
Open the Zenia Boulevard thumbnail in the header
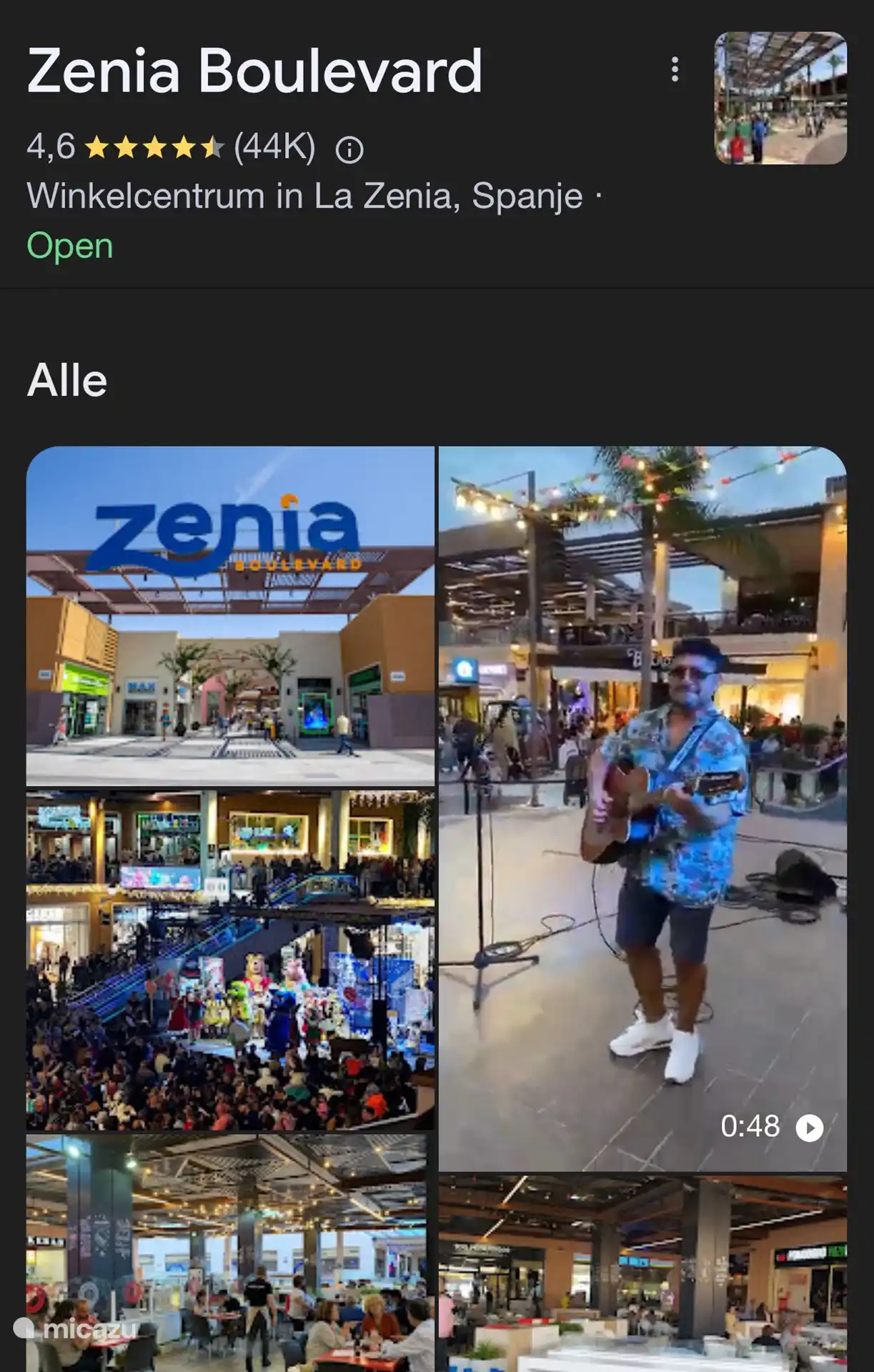(x=780, y=98)
